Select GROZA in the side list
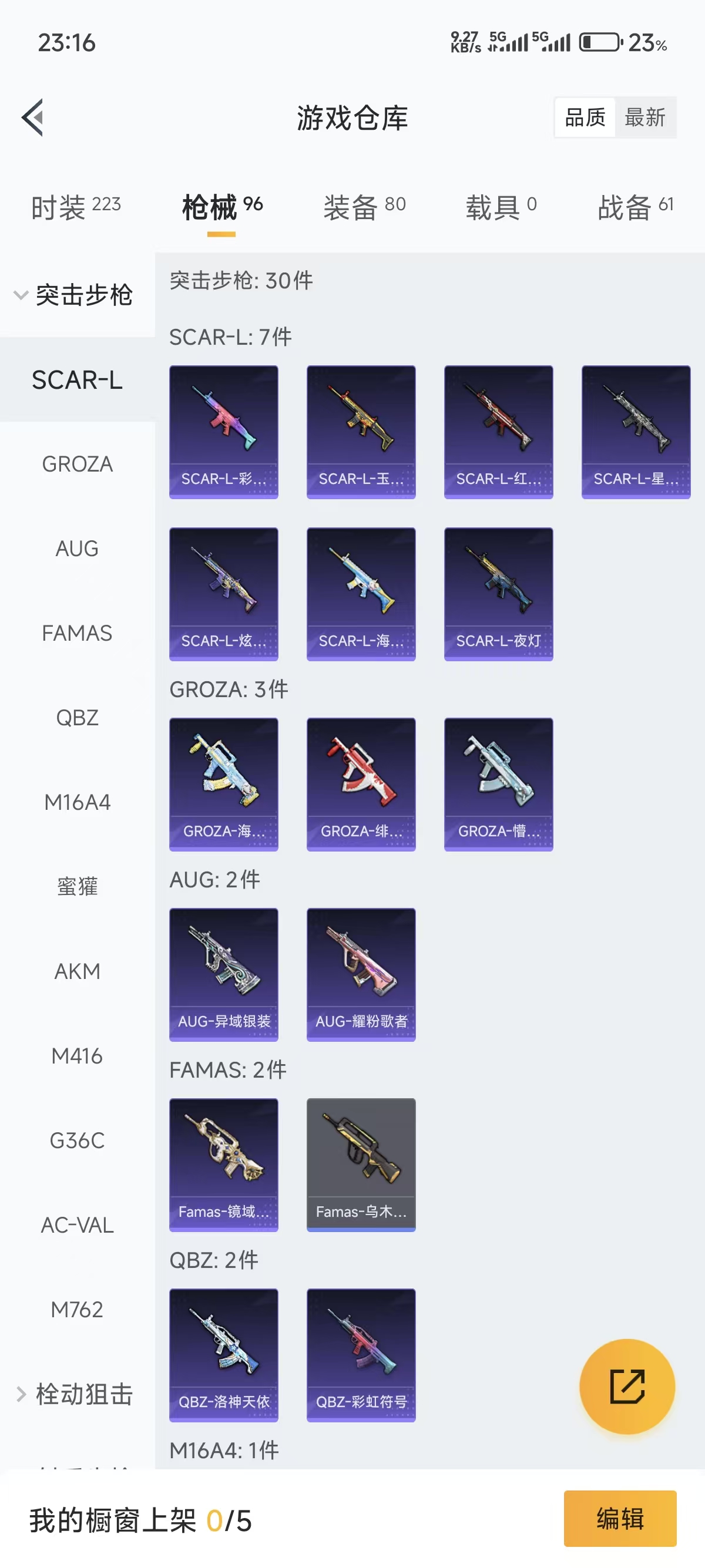The image size is (705, 1568). (78, 465)
